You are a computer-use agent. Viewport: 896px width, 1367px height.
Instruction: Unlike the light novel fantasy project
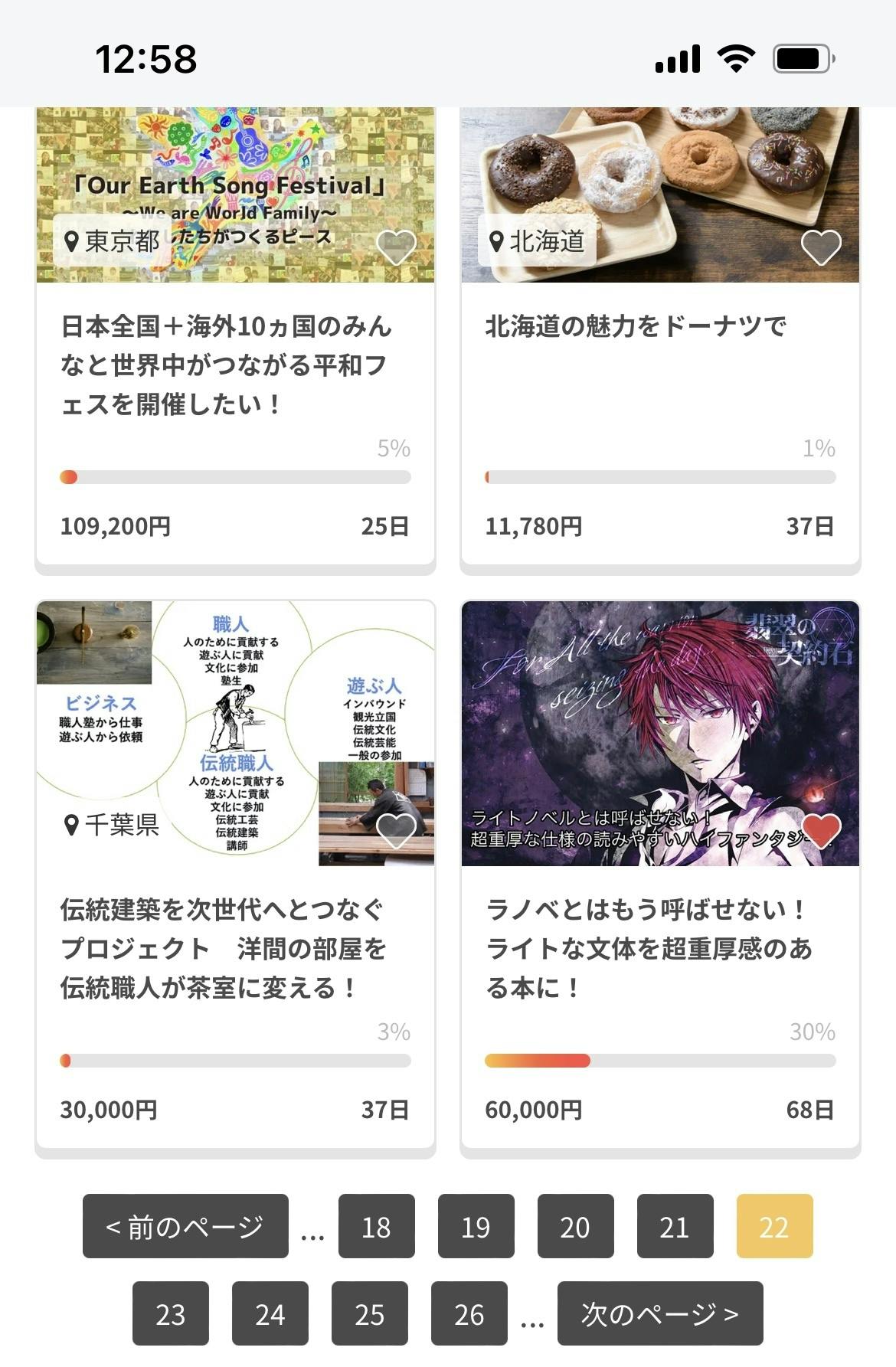[821, 830]
